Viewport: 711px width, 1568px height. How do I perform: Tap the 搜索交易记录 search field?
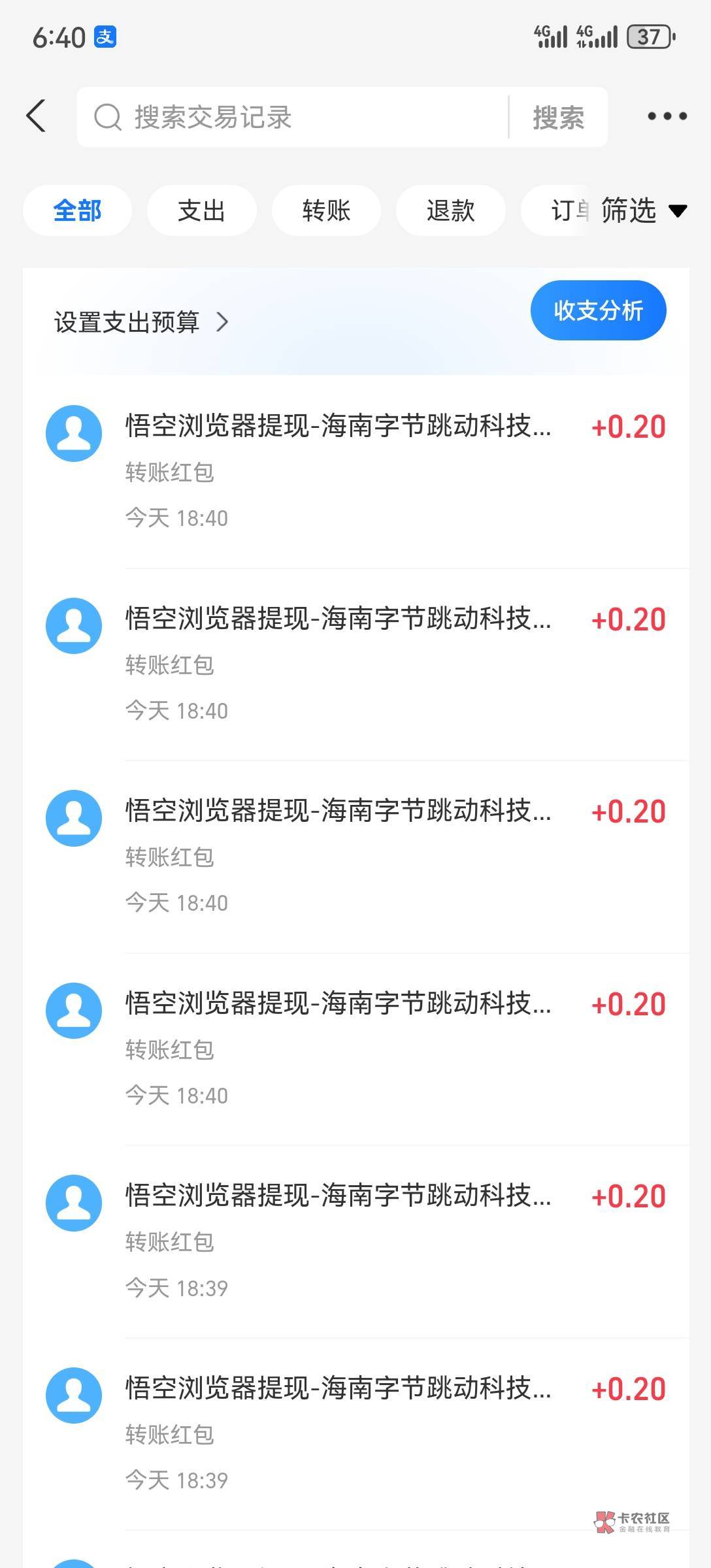292,117
